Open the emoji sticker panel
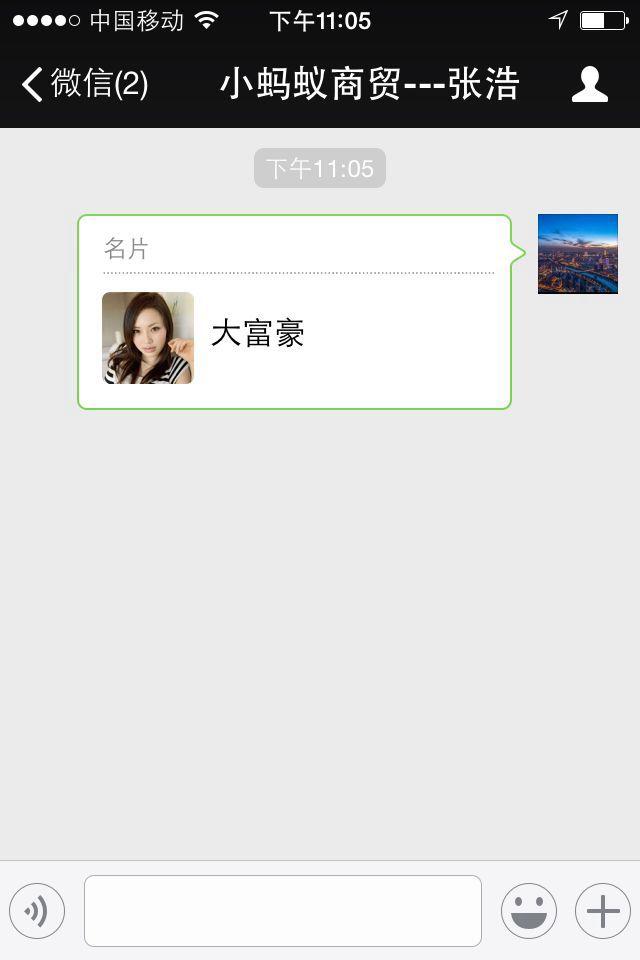Viewport: 640px width, 960px height. point(528,911)
